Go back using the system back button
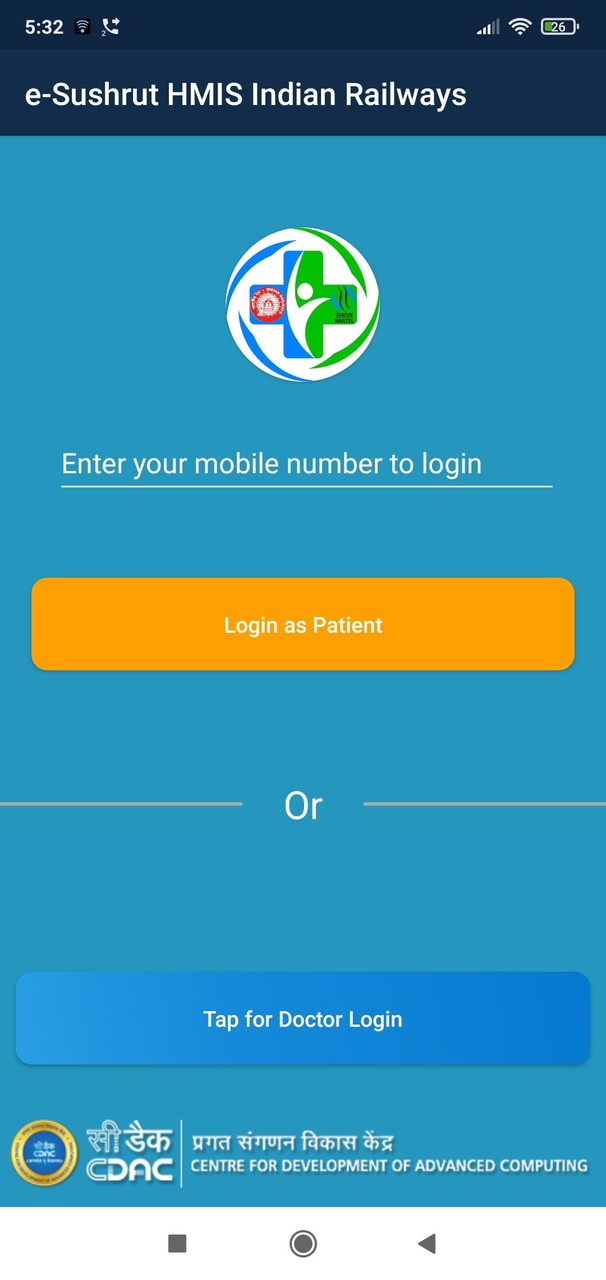Viewport: 606px width, 1280px height. click(427, 1243)
